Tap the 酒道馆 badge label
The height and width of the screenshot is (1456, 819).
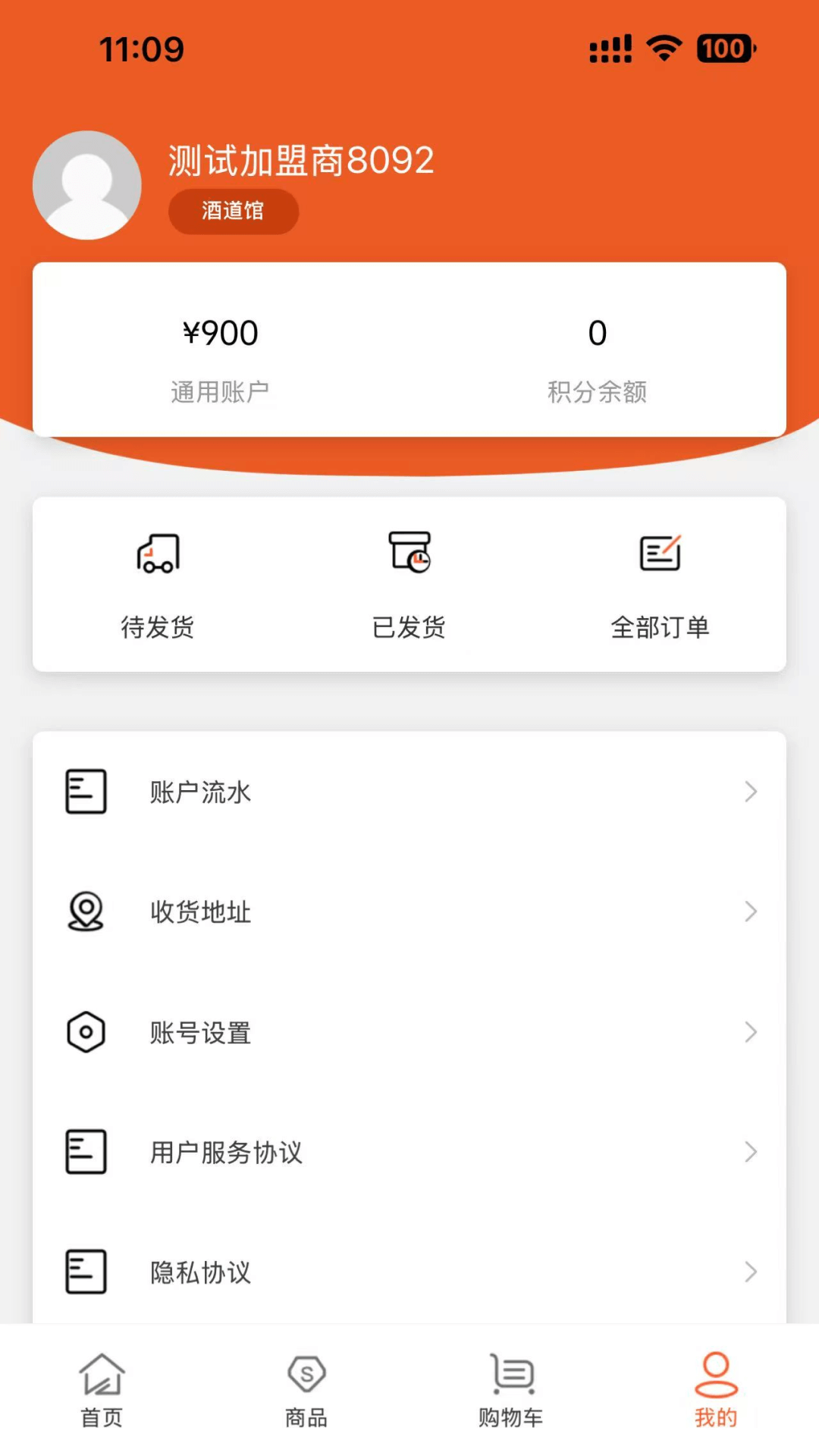point(233,211)
